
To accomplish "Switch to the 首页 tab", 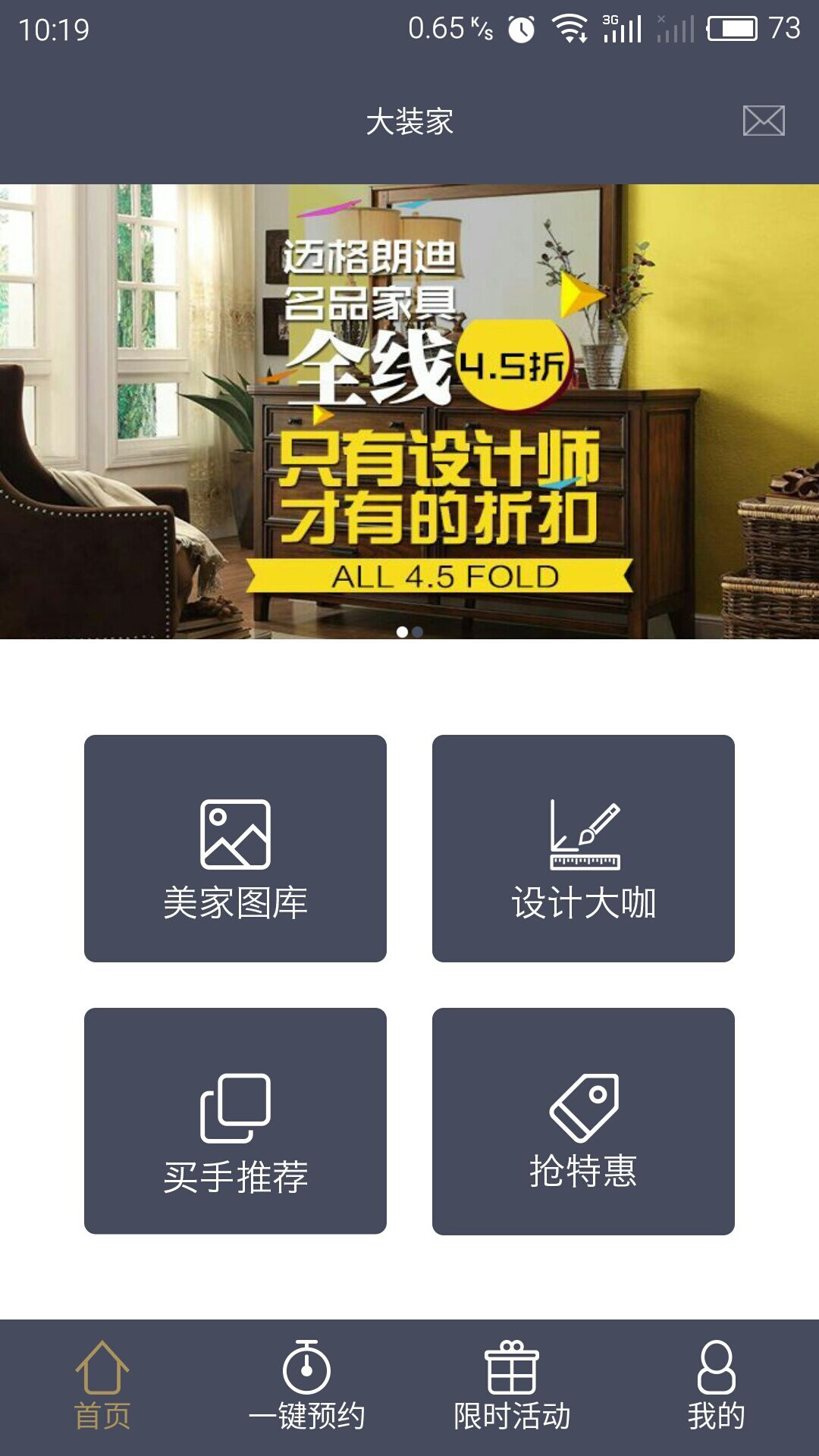I will (x=102, y=1386).
